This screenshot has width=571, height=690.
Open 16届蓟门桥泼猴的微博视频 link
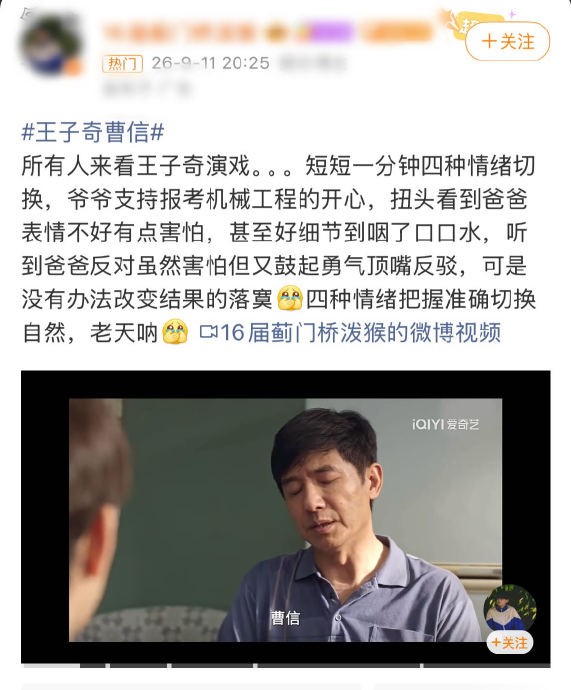(x=350, y=332)
